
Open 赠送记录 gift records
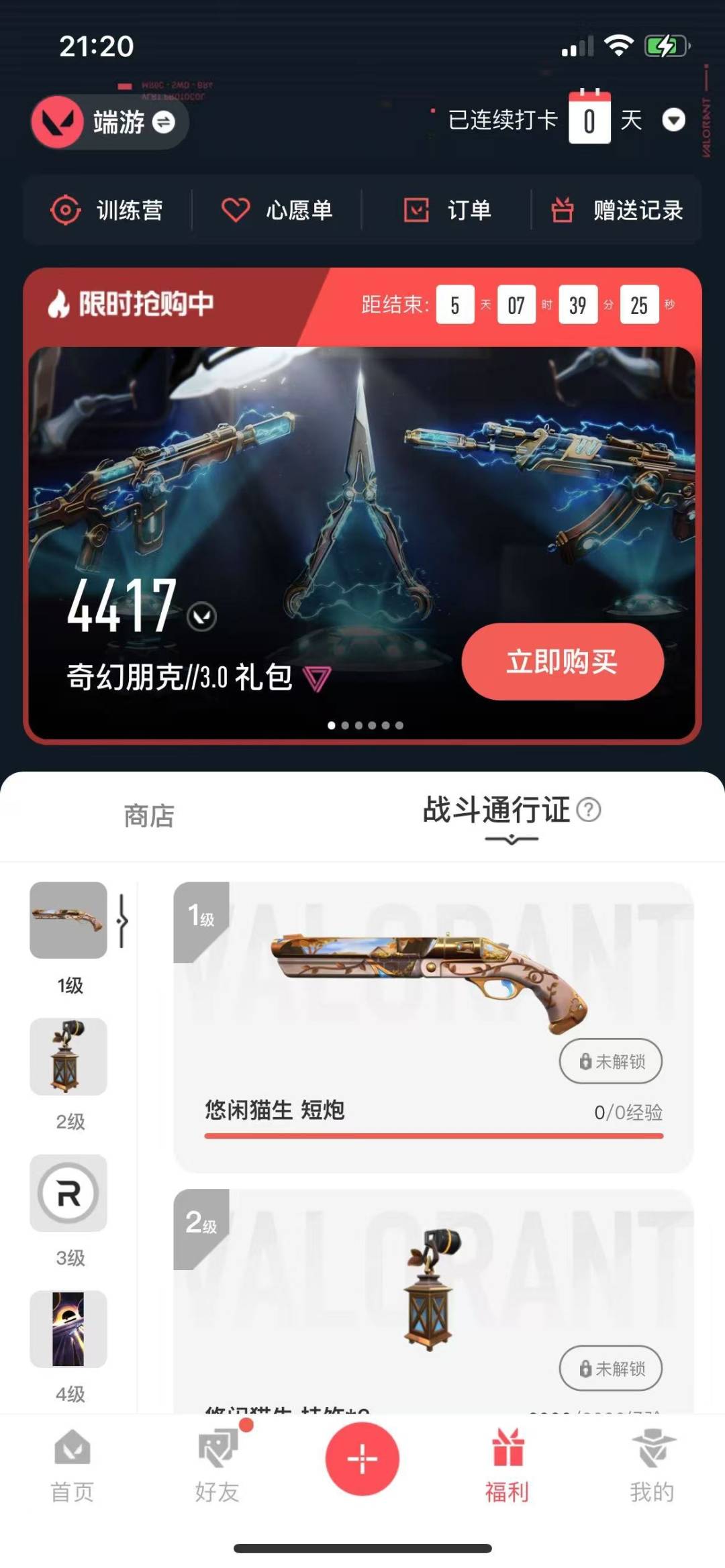(x=618, y=210)
